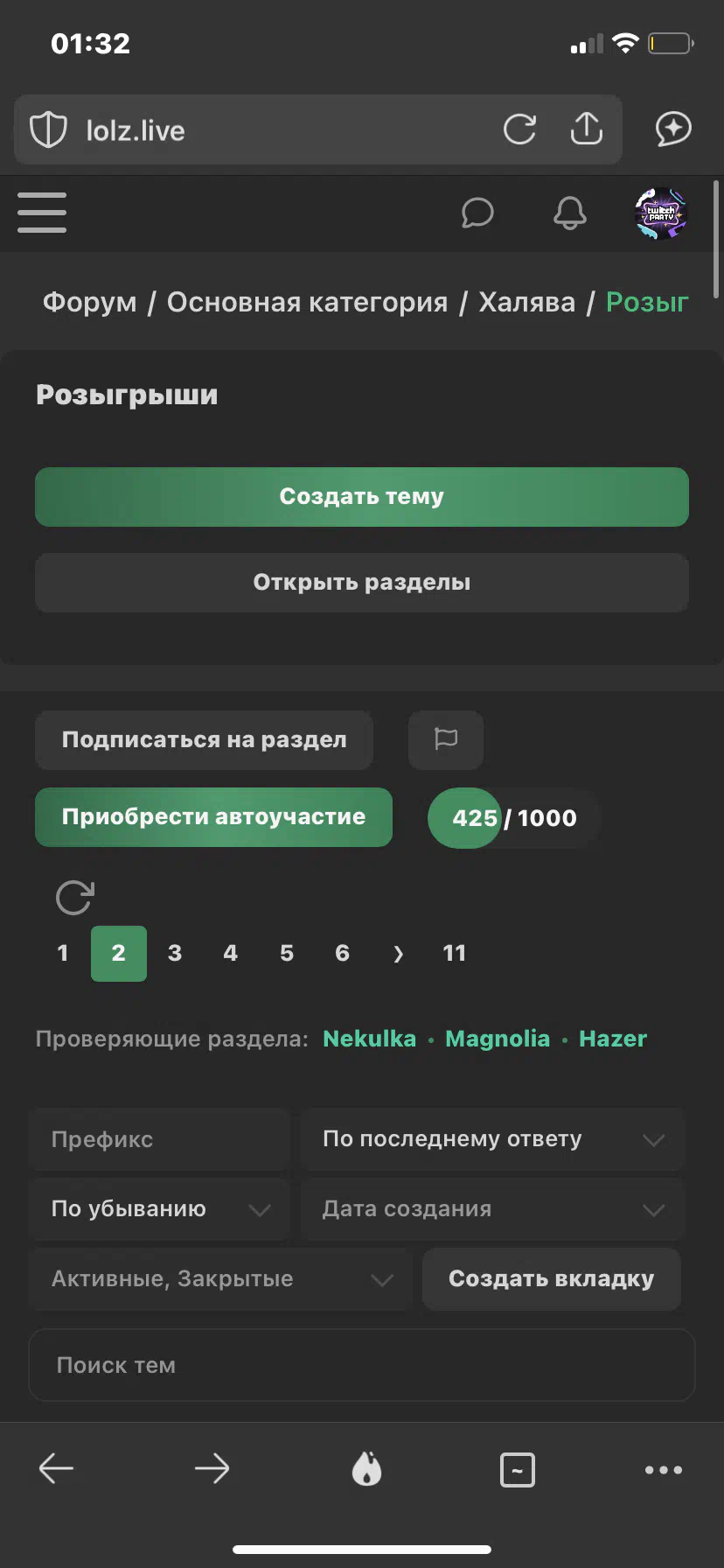
Task: Open the notifications bell
Action: (x=570, y=213)
